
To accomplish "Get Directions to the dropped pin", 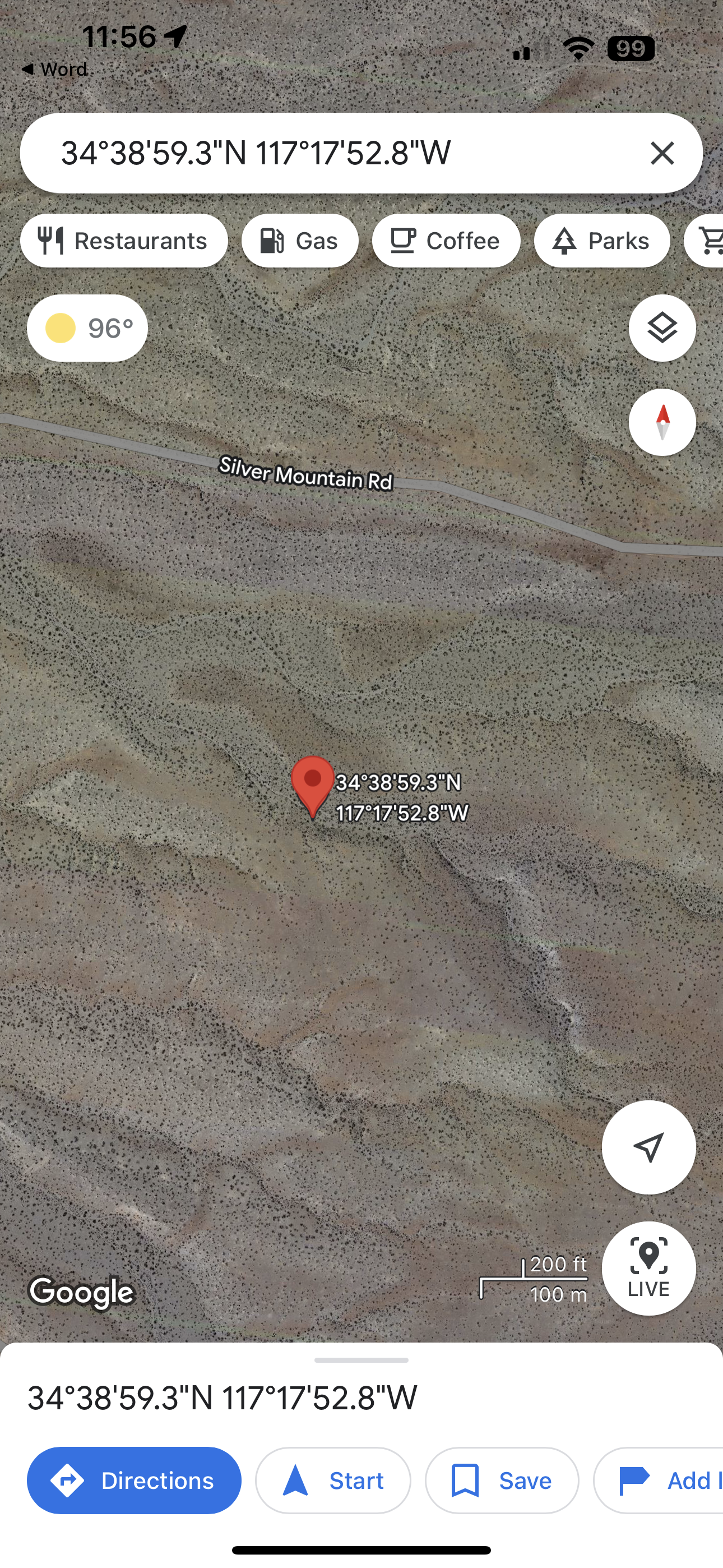I will click(134, 1481).
